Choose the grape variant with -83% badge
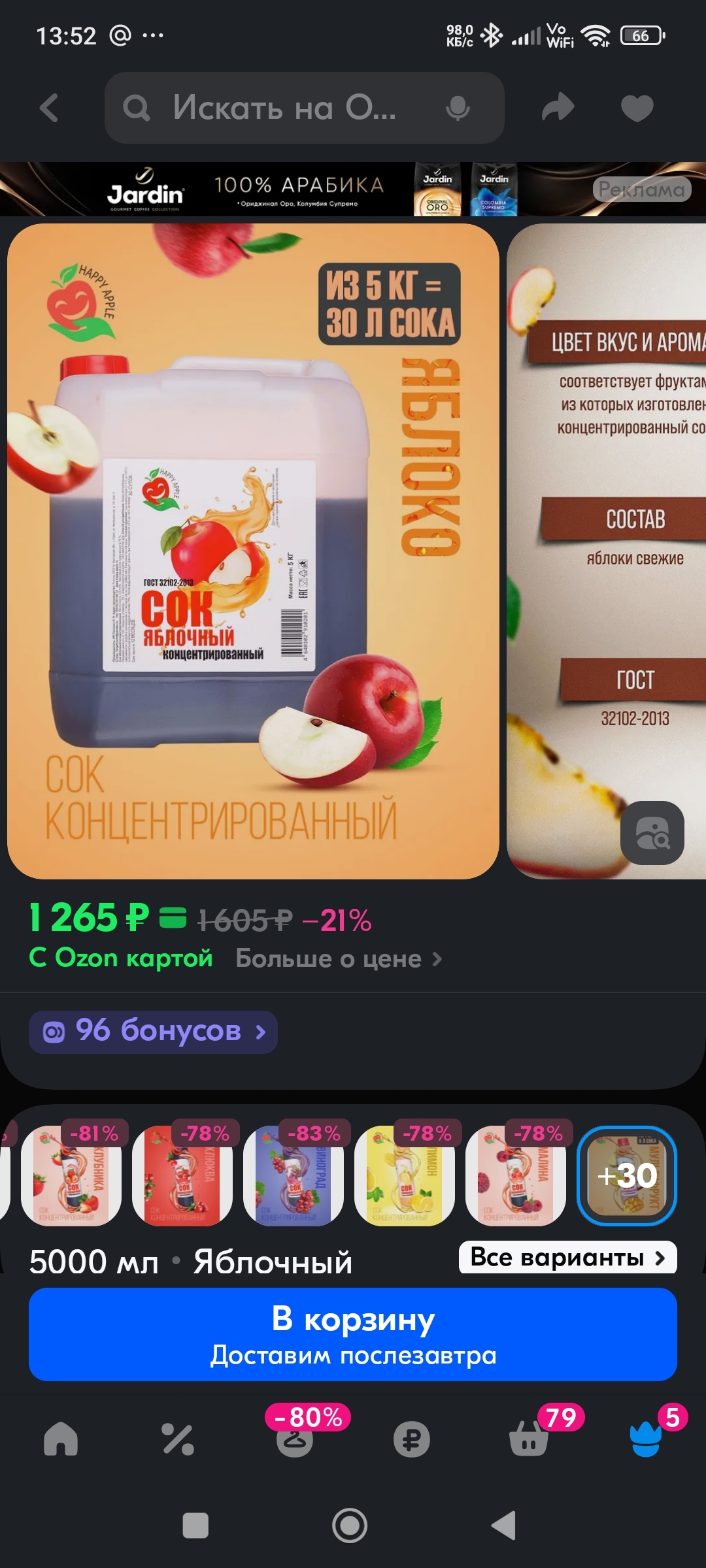 (294, 1175)
